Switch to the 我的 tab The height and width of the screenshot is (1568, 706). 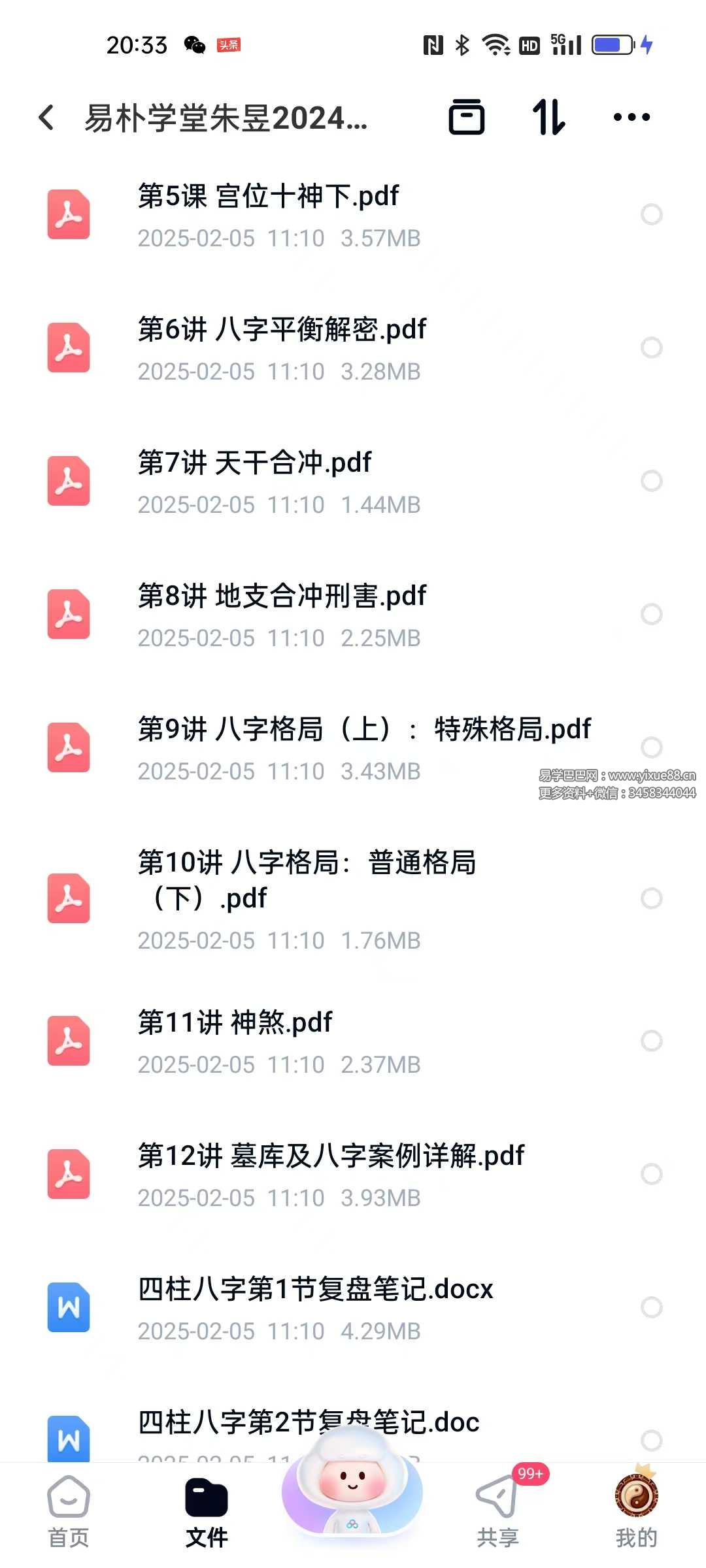click(x=636, y=1511)
